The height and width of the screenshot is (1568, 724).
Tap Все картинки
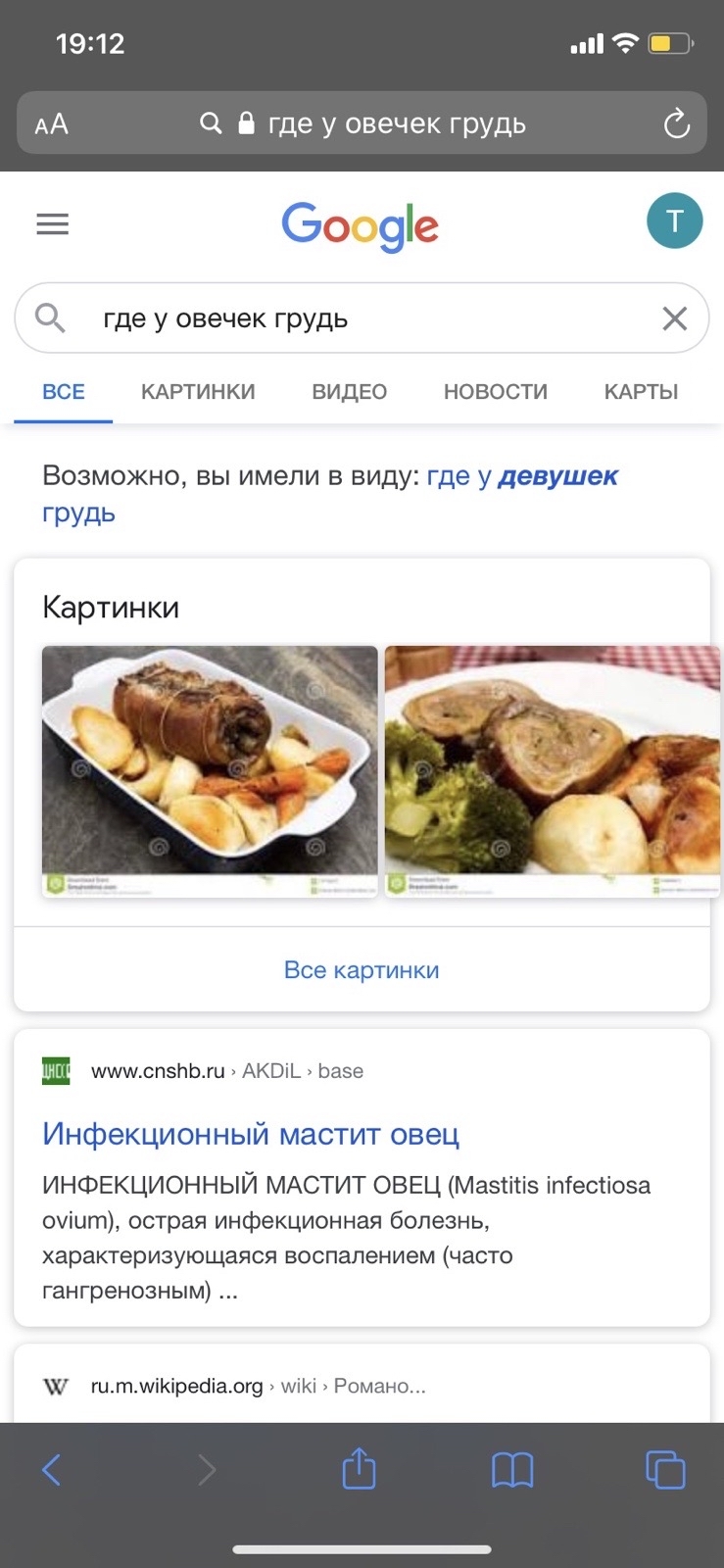pos(362,970)
